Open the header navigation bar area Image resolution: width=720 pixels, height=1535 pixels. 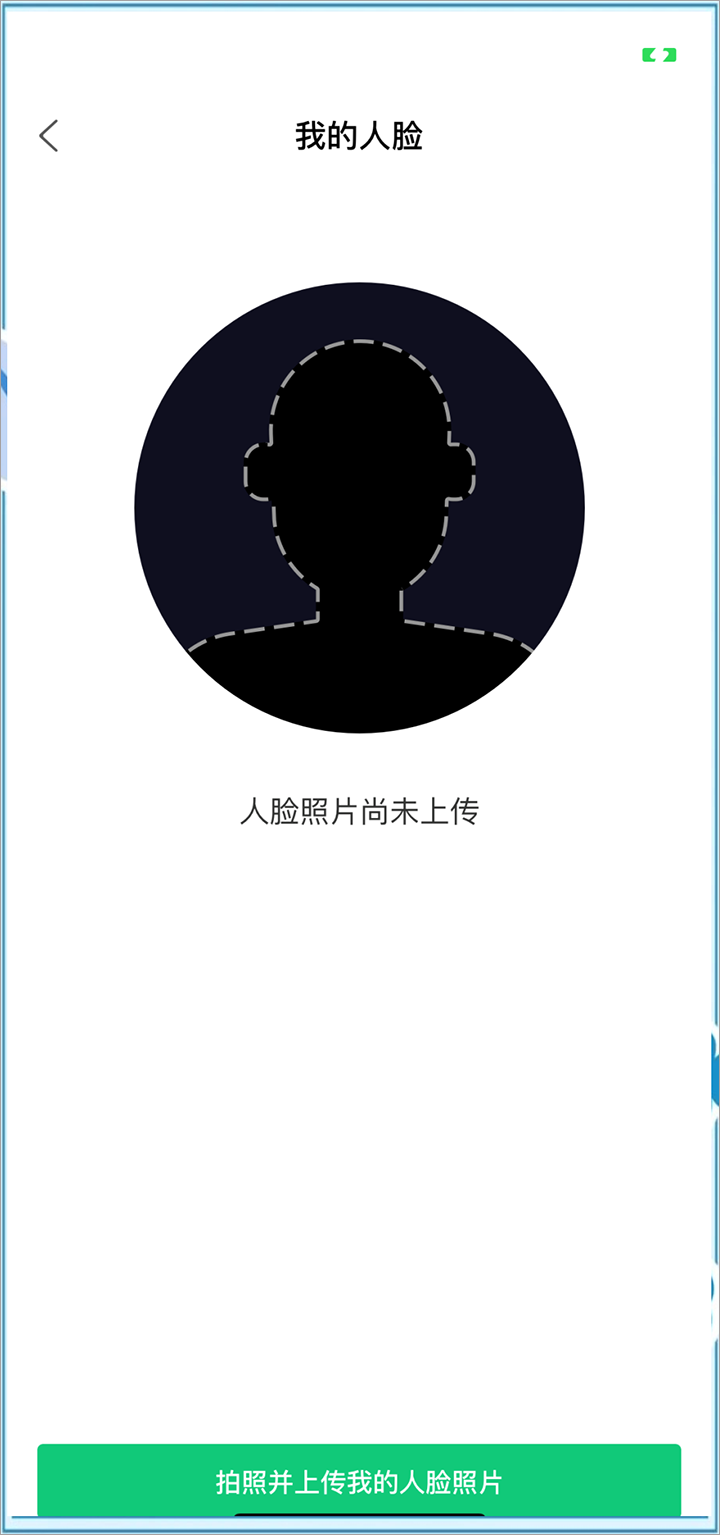360,136
